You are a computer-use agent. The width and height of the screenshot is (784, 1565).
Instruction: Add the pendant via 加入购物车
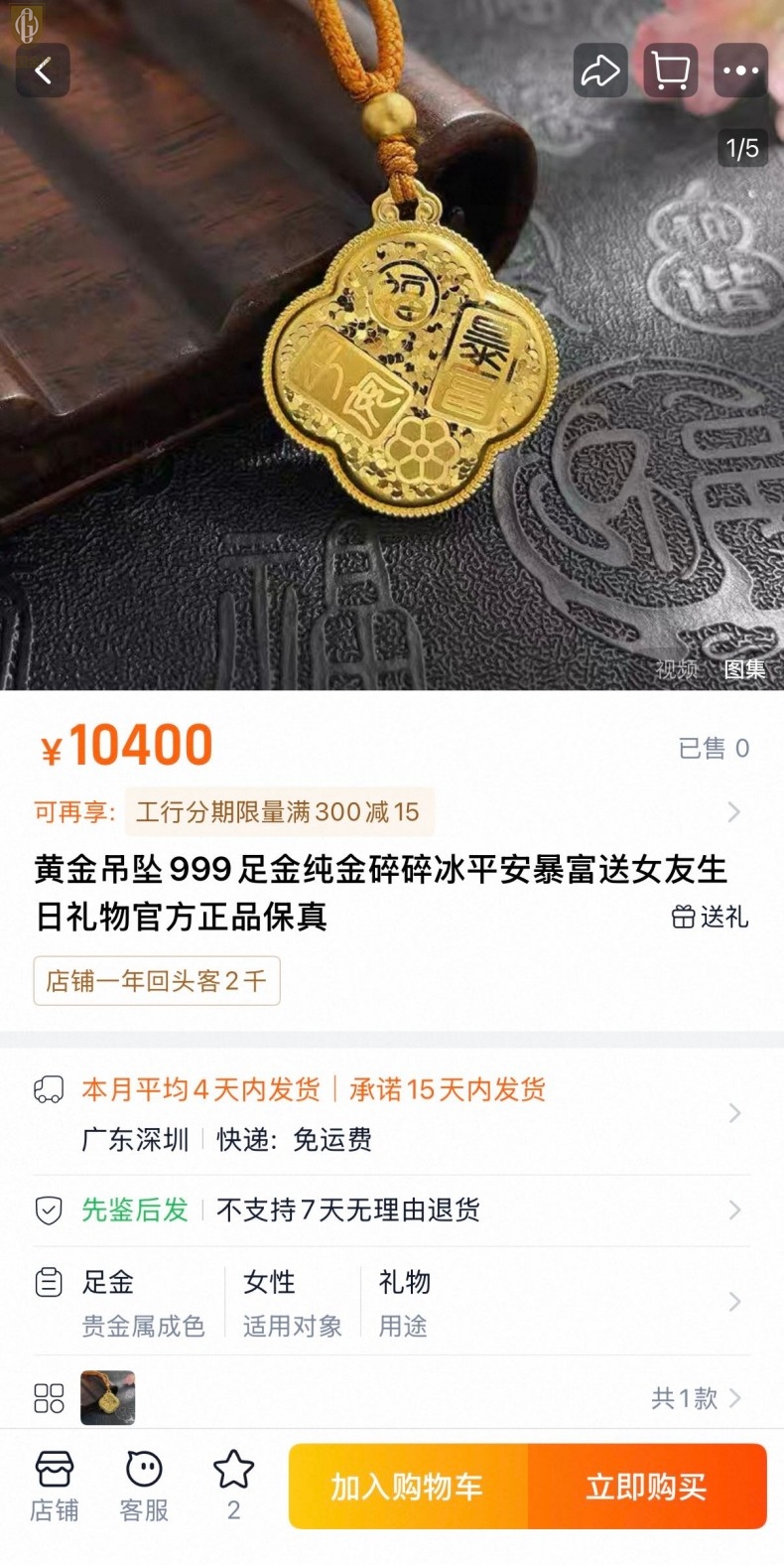pos(408,1487)
